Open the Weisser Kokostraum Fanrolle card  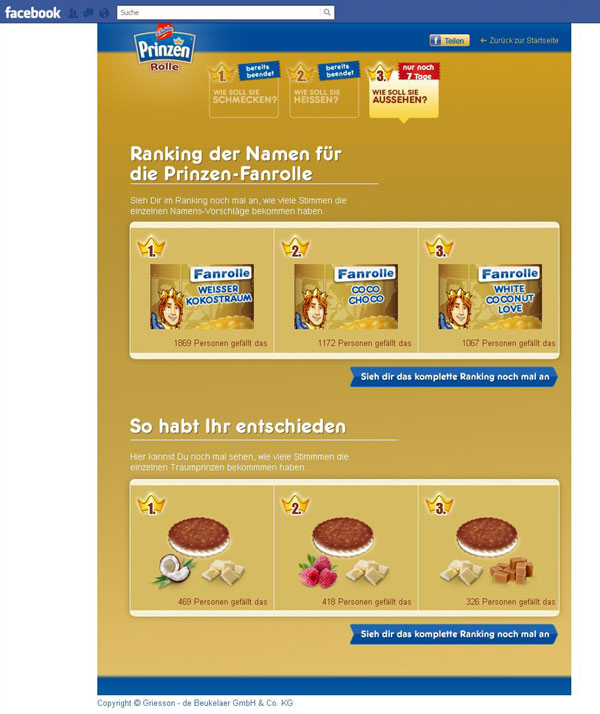point(202,297)
